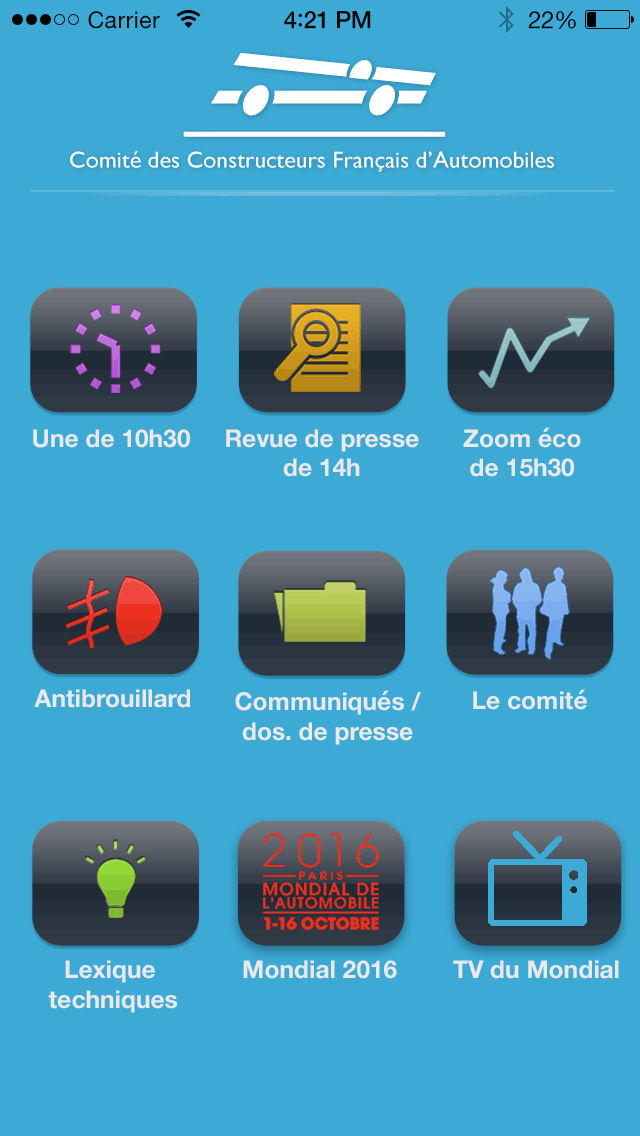The width and height of the screenshot is (640, 1136).
Task: Open the Antibrouillard section
Action: click(115, 612)
